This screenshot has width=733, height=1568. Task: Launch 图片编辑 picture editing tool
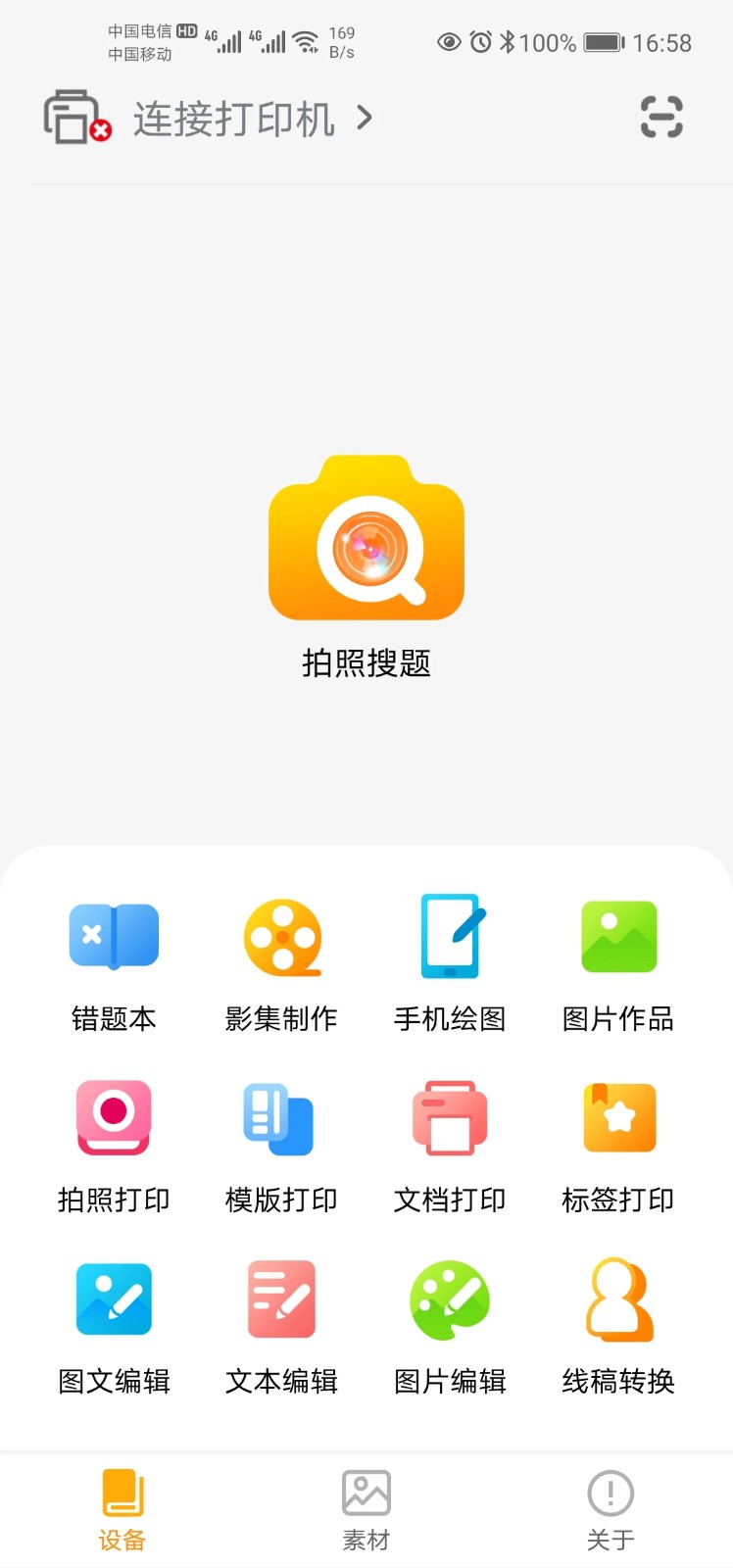pyautogui.click(x=449, y=1323)
